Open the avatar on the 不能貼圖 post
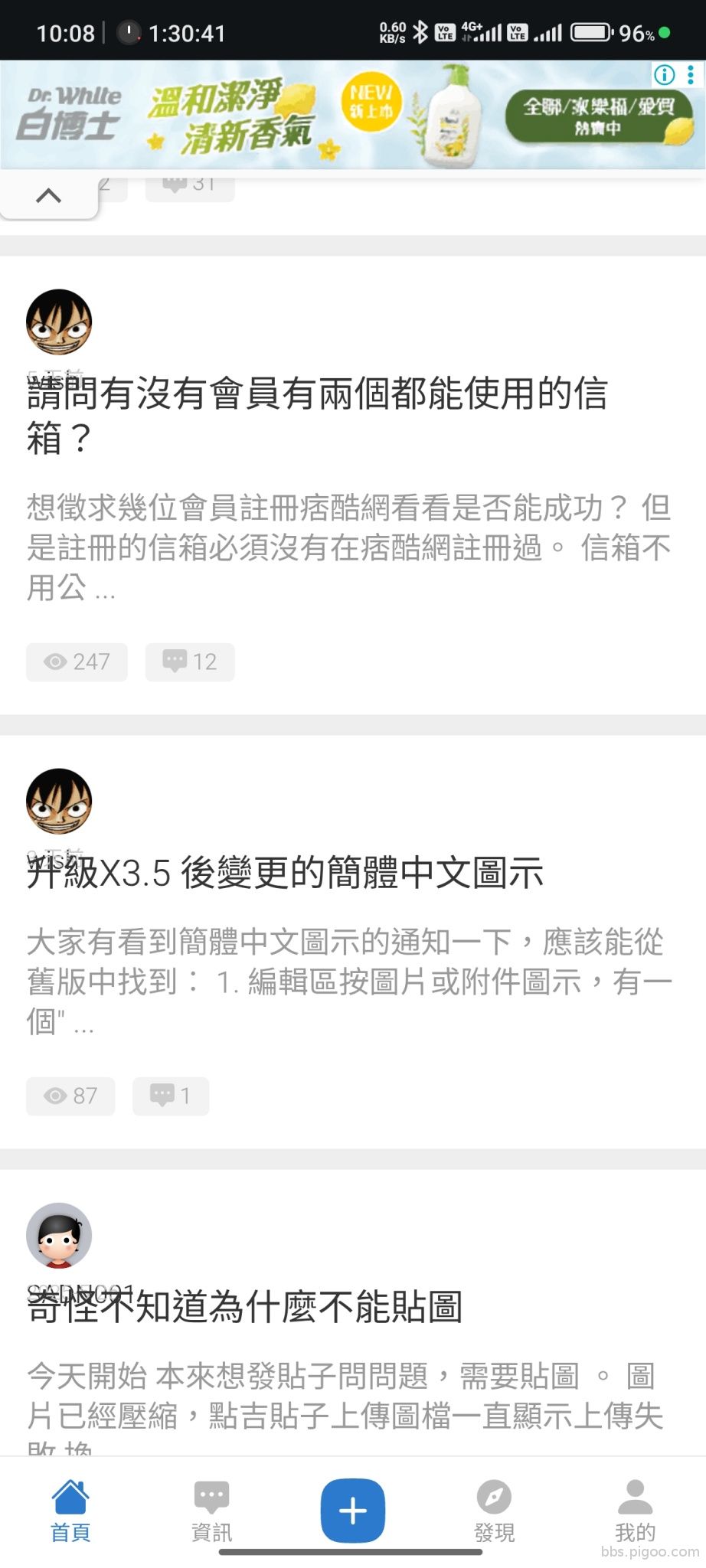The height and width of the screenshot is (1568, 706). 59,1235
